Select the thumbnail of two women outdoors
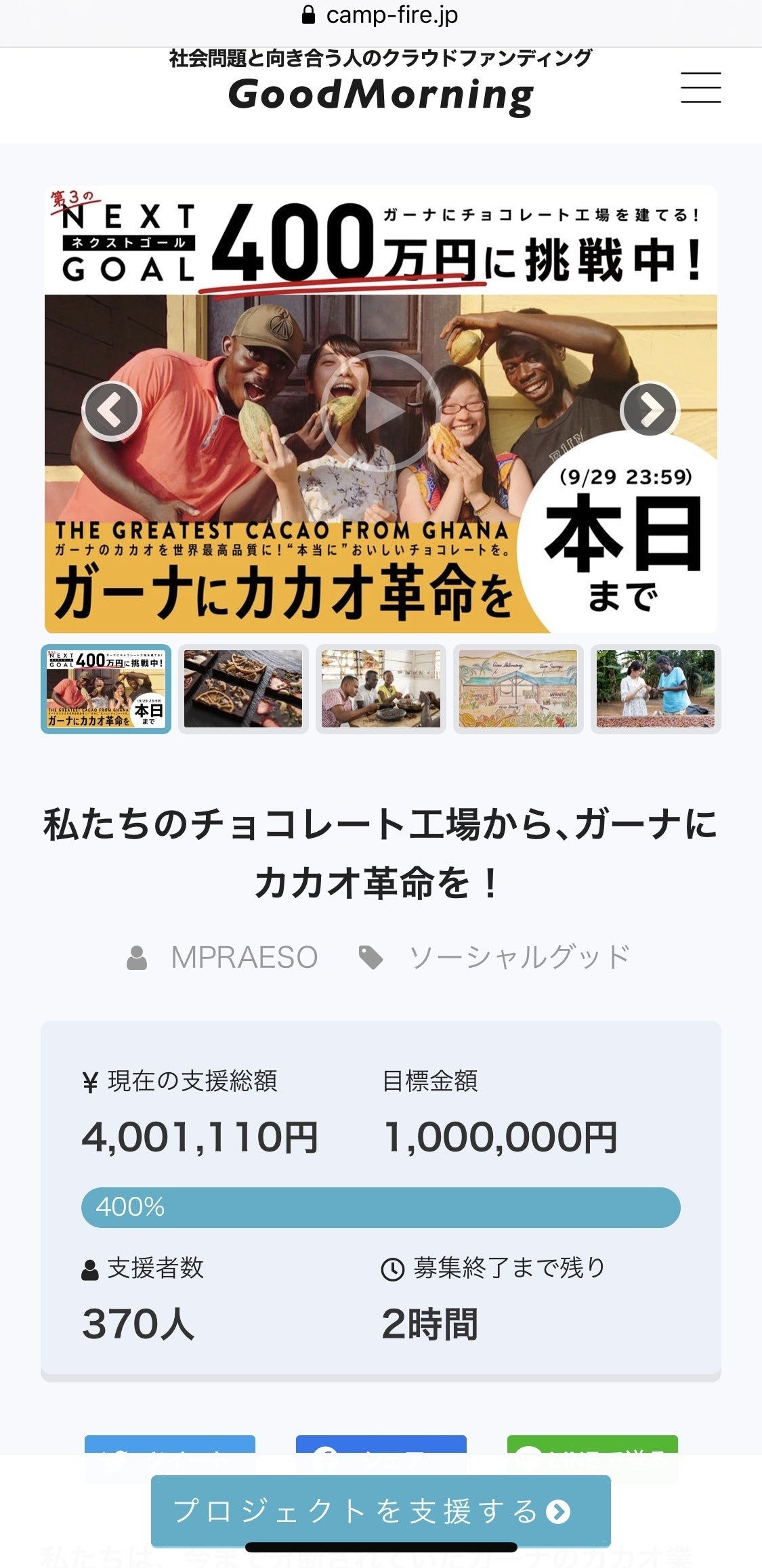This screenshot has height=1568, width=762. coord(656,689)
